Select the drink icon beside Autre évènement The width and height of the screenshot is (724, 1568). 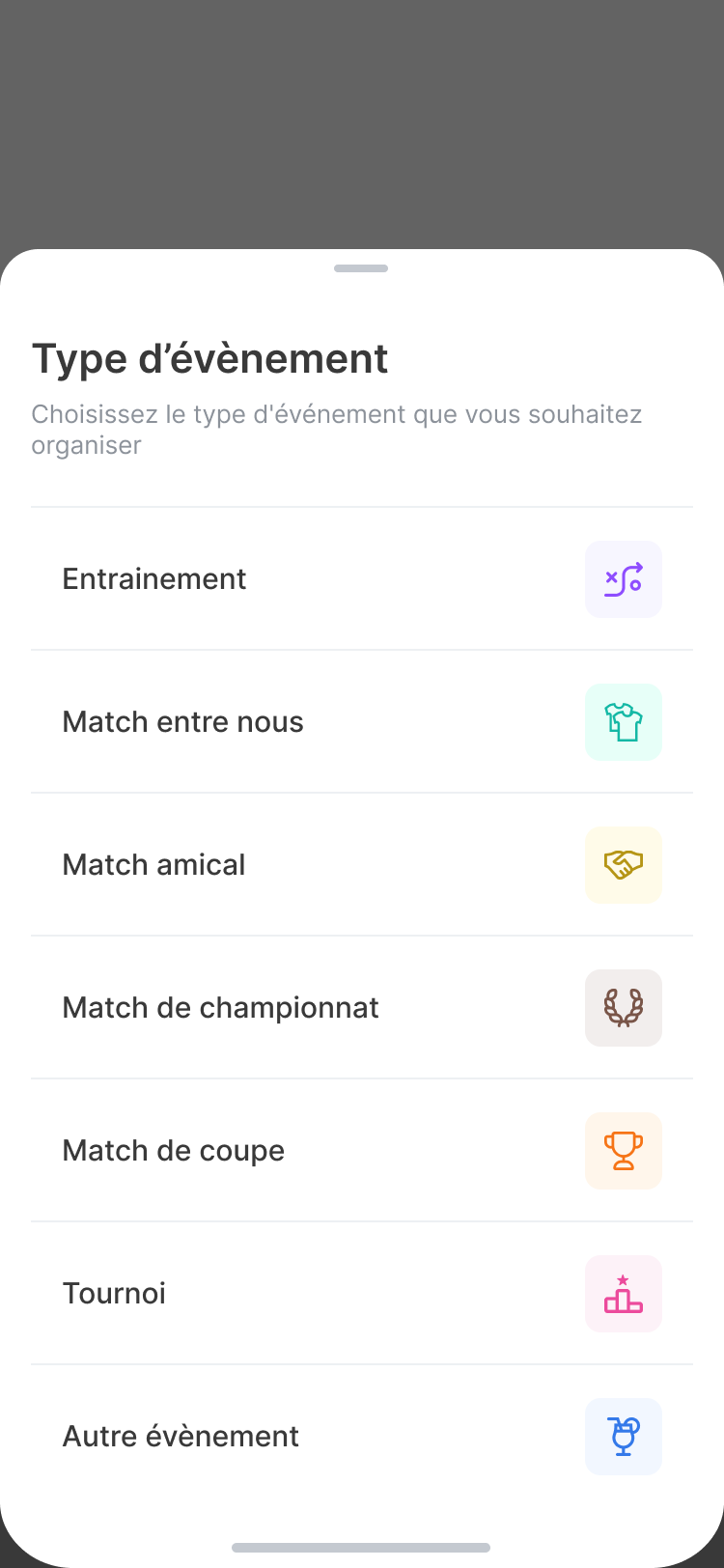[x=623, y=1436]
